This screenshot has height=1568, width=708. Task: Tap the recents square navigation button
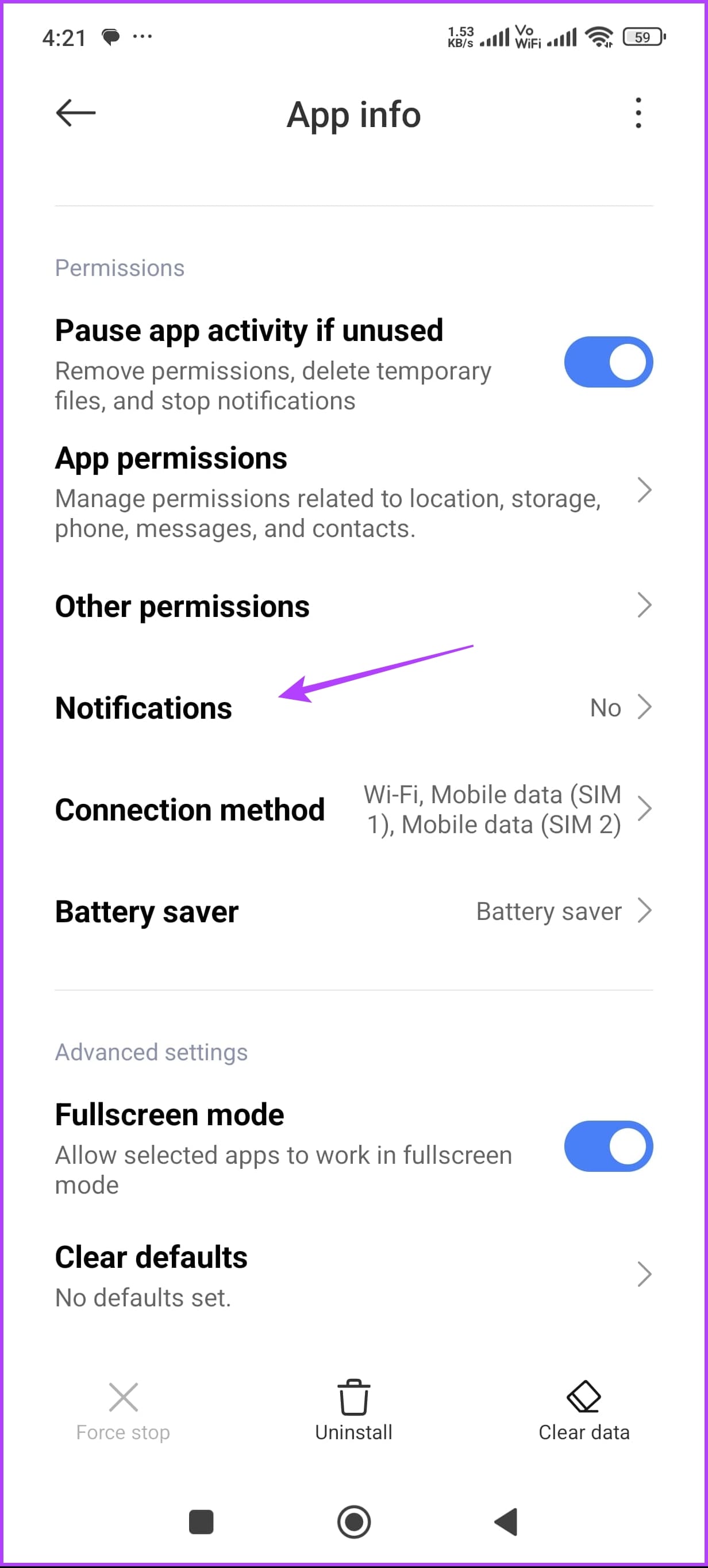(x=201, y=1523)
